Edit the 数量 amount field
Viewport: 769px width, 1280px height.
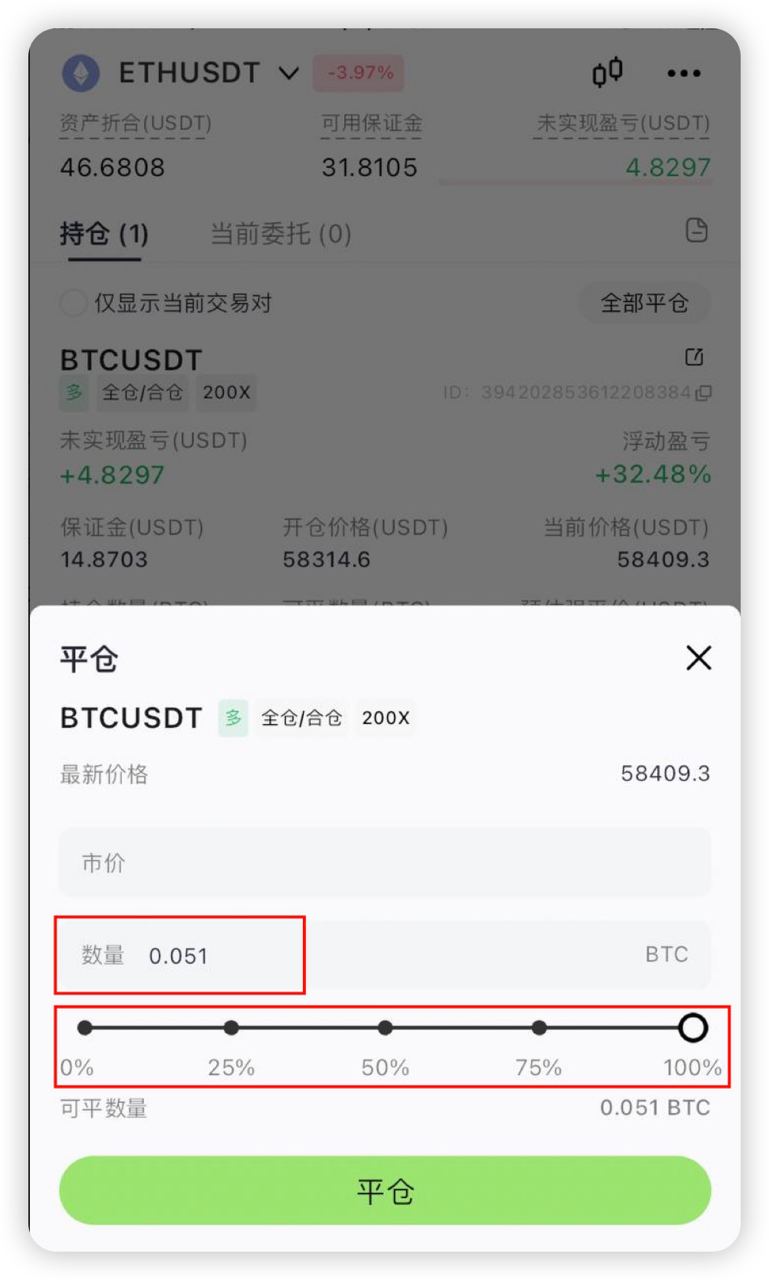[384, 955]
